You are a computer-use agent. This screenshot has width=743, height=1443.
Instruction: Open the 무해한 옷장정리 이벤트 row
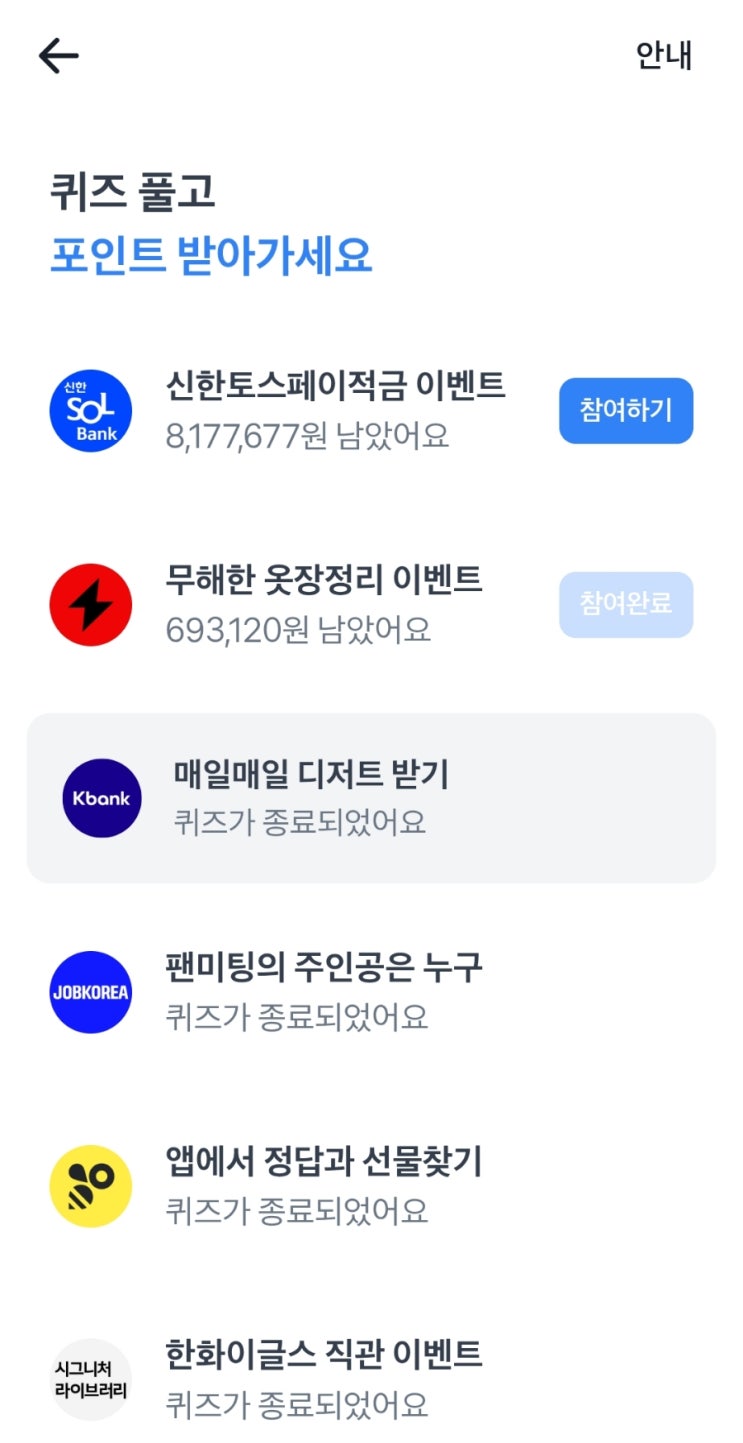(x=371, y=604)
